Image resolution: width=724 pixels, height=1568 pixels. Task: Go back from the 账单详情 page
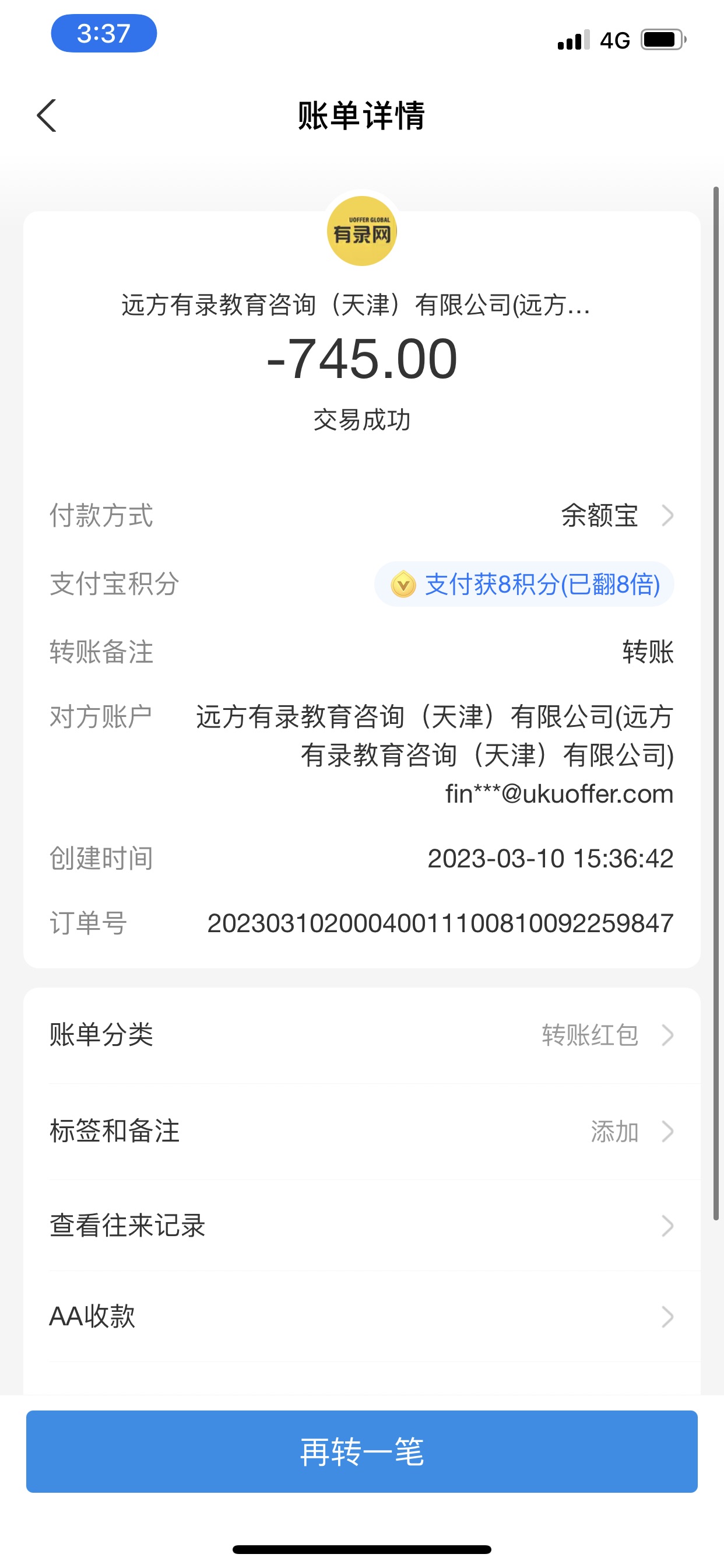coord(47,115)
